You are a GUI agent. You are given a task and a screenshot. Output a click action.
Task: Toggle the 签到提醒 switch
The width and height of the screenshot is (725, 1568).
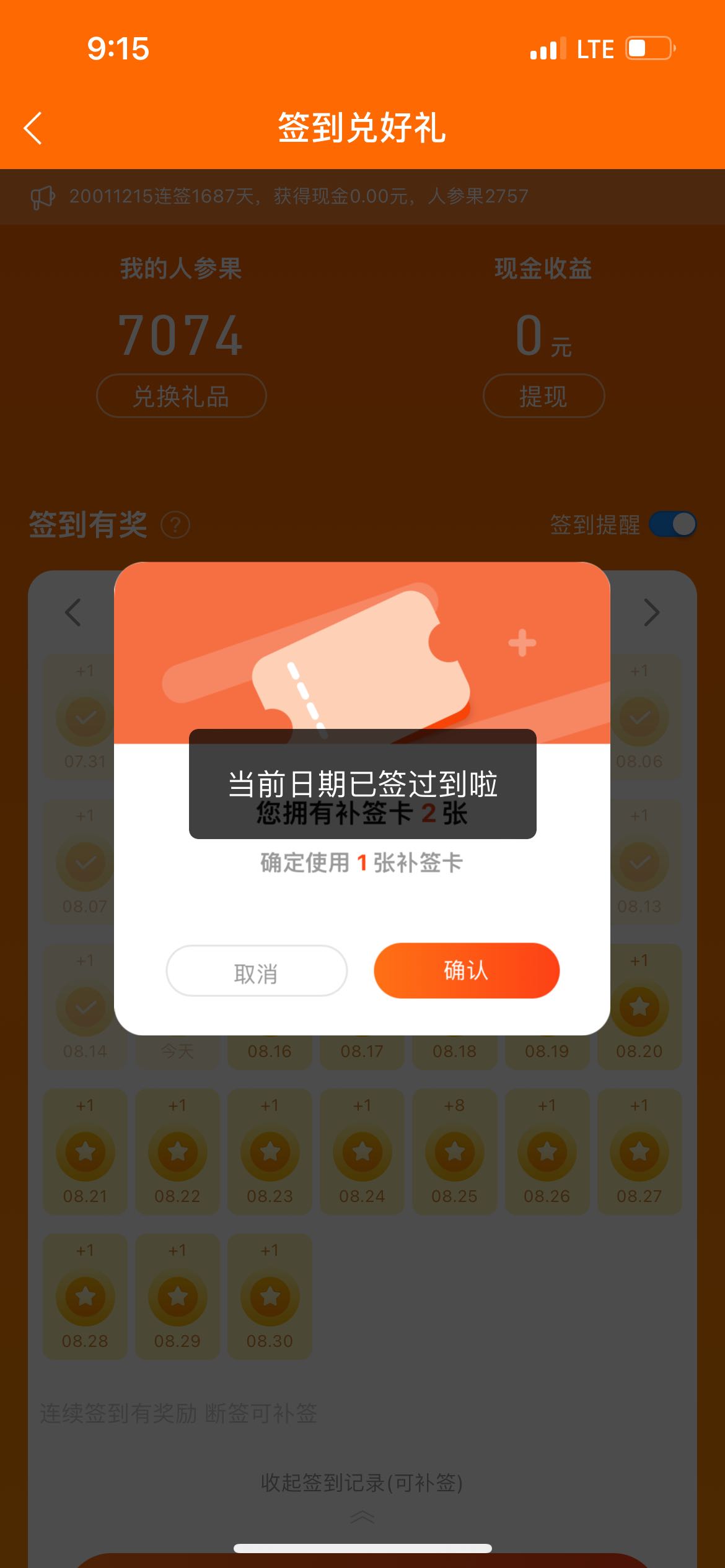(x=672, y=525)
